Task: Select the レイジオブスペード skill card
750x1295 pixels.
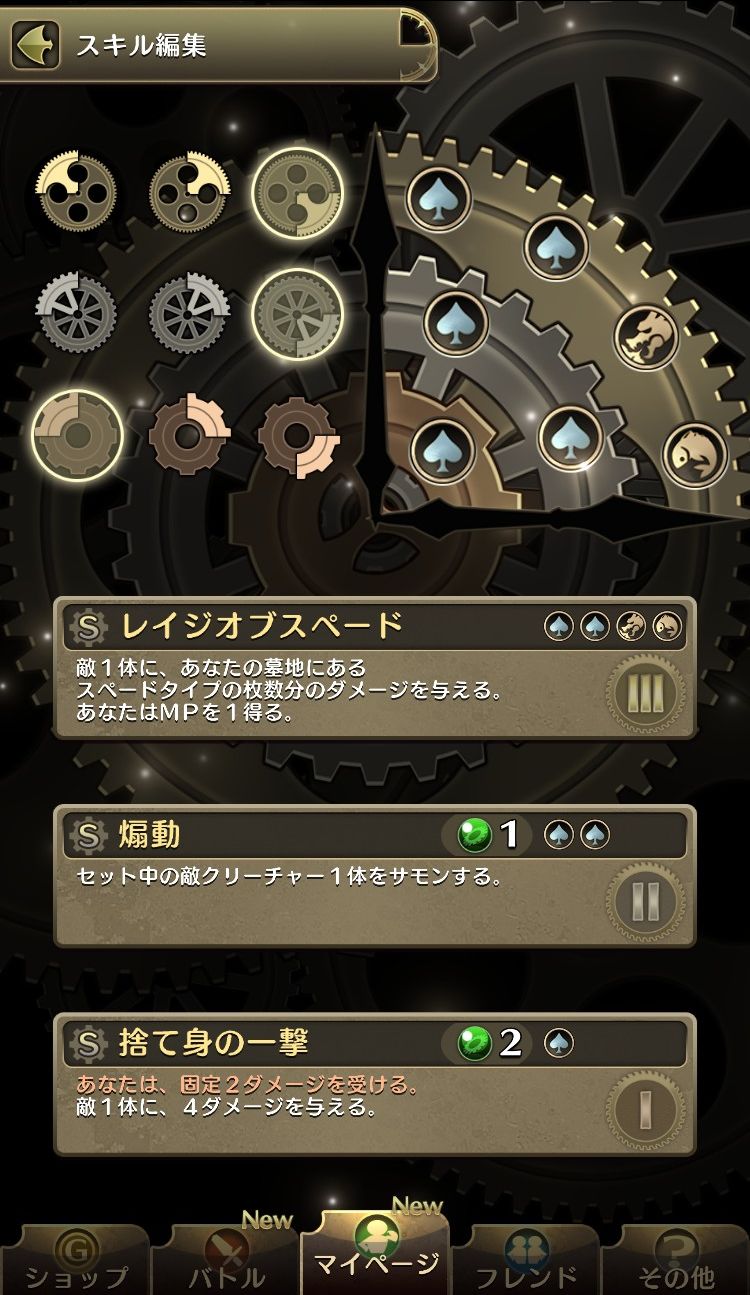Action: 375,668
